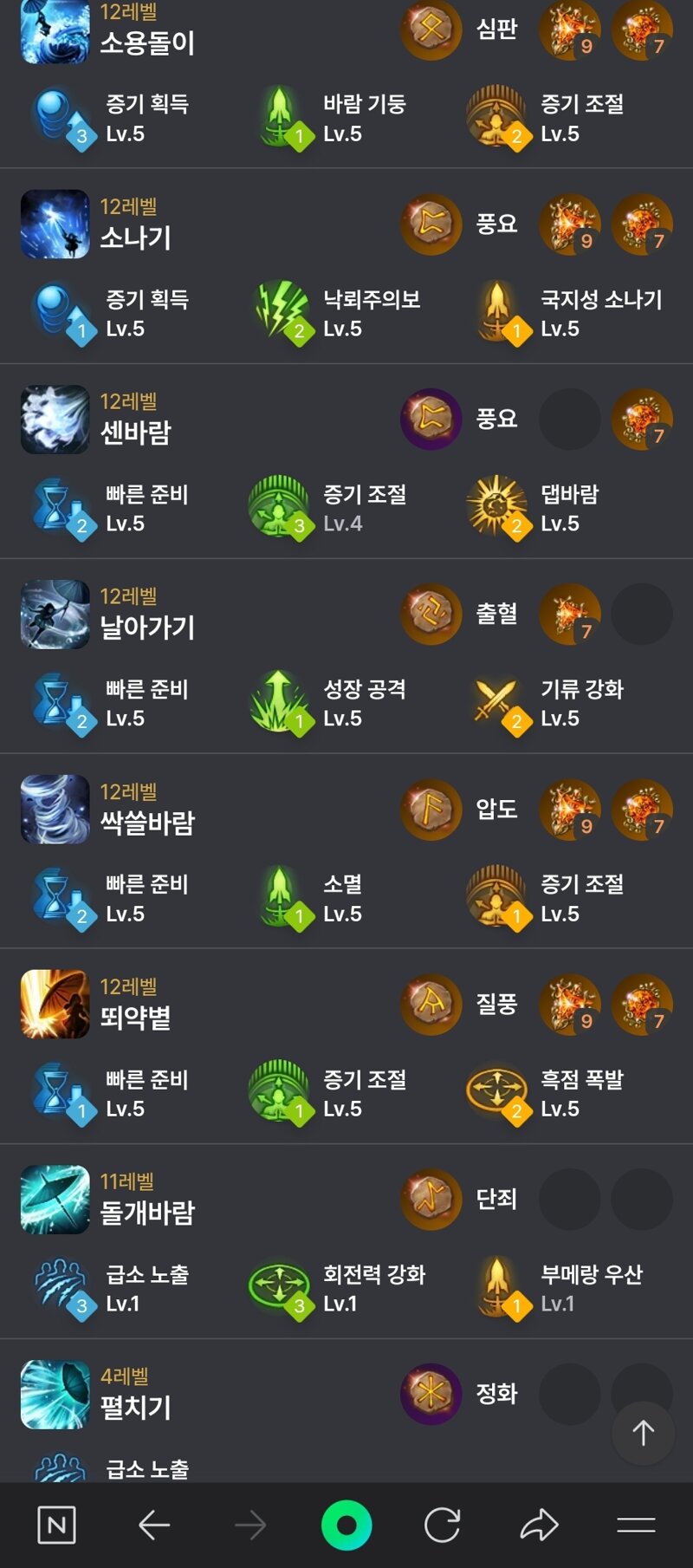The width and height of the screenshot is (693, 1568).
Task: Tap the 출혈 rune icon
Action: (431, 615)
